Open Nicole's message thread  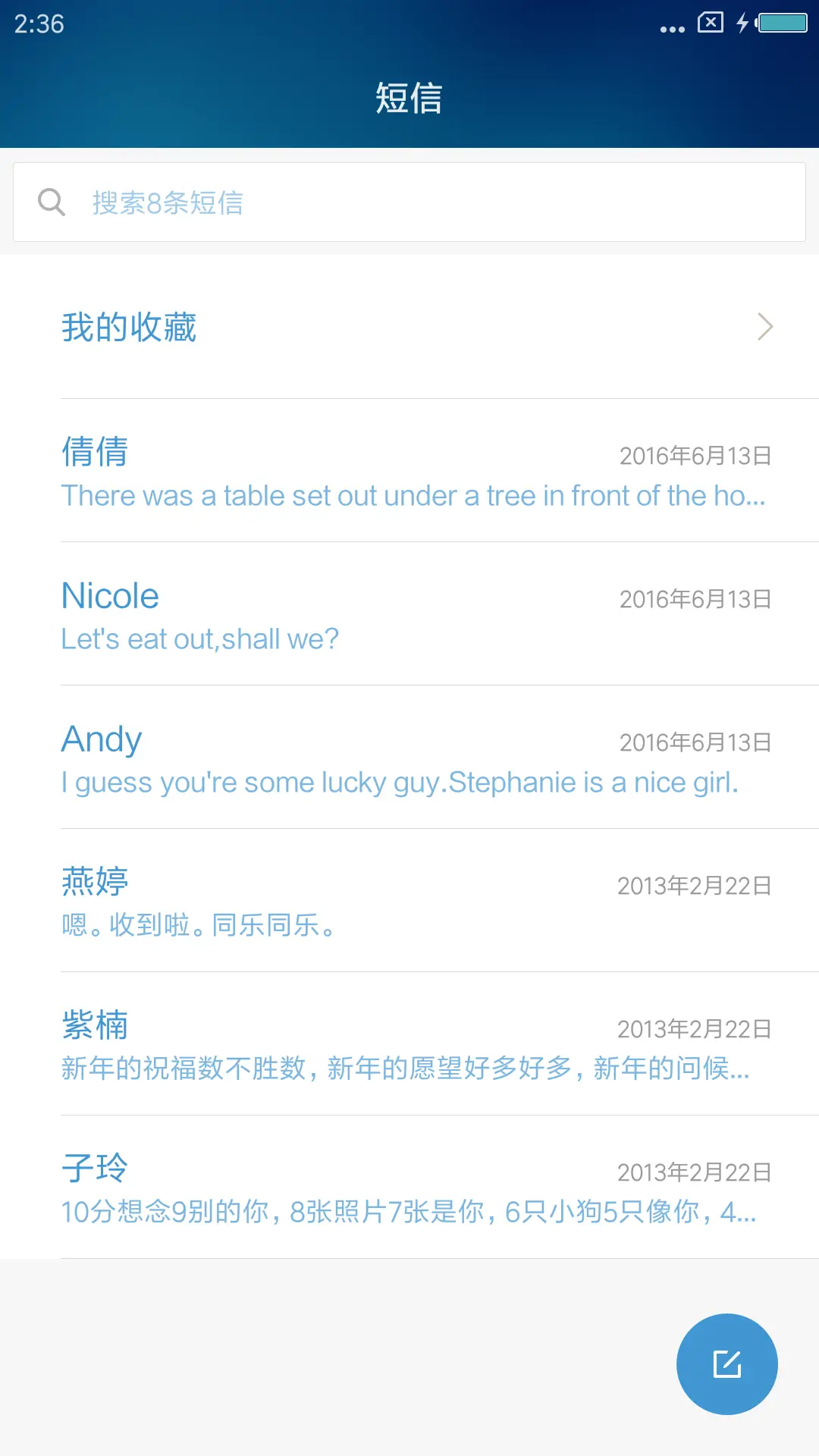click(409, 614)
